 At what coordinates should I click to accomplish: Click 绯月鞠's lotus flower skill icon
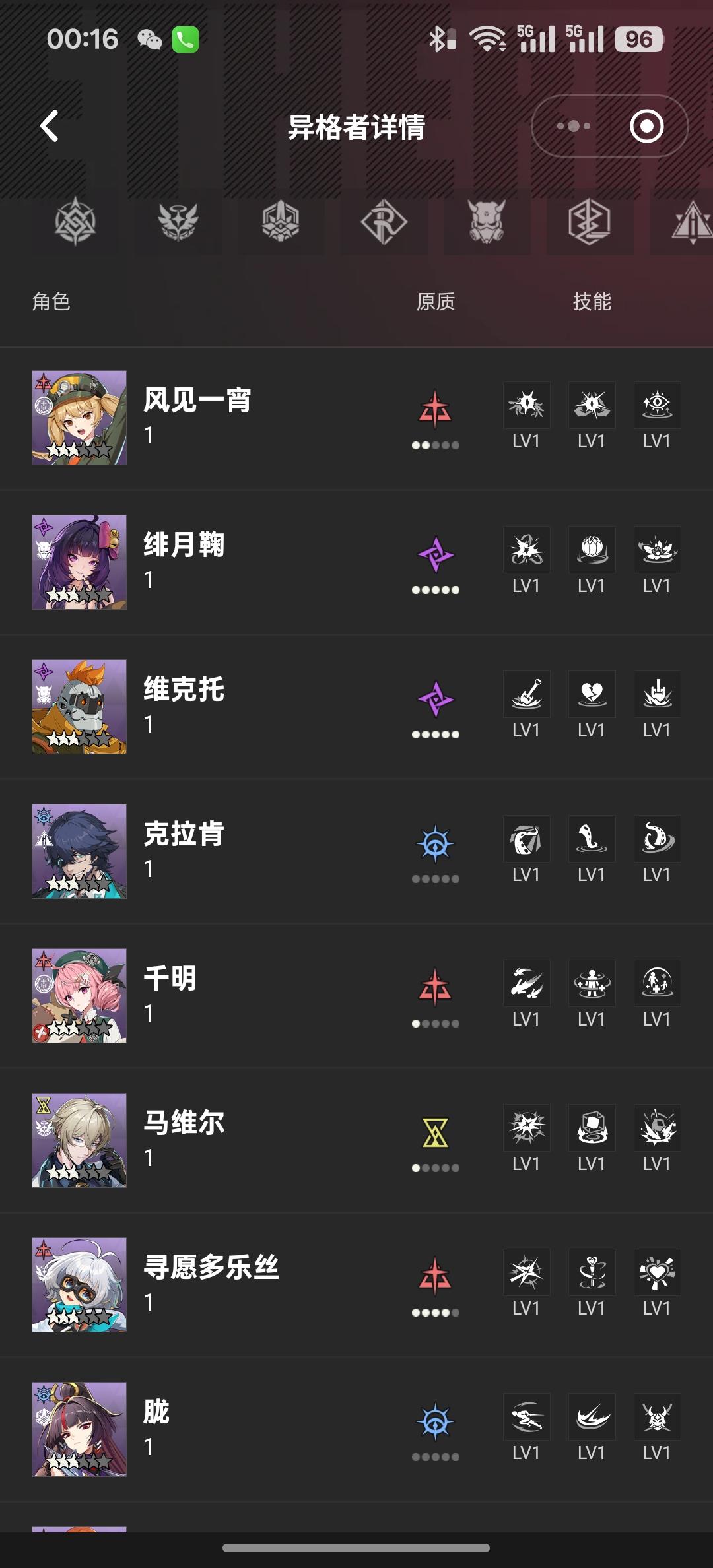tap(657, 550)
